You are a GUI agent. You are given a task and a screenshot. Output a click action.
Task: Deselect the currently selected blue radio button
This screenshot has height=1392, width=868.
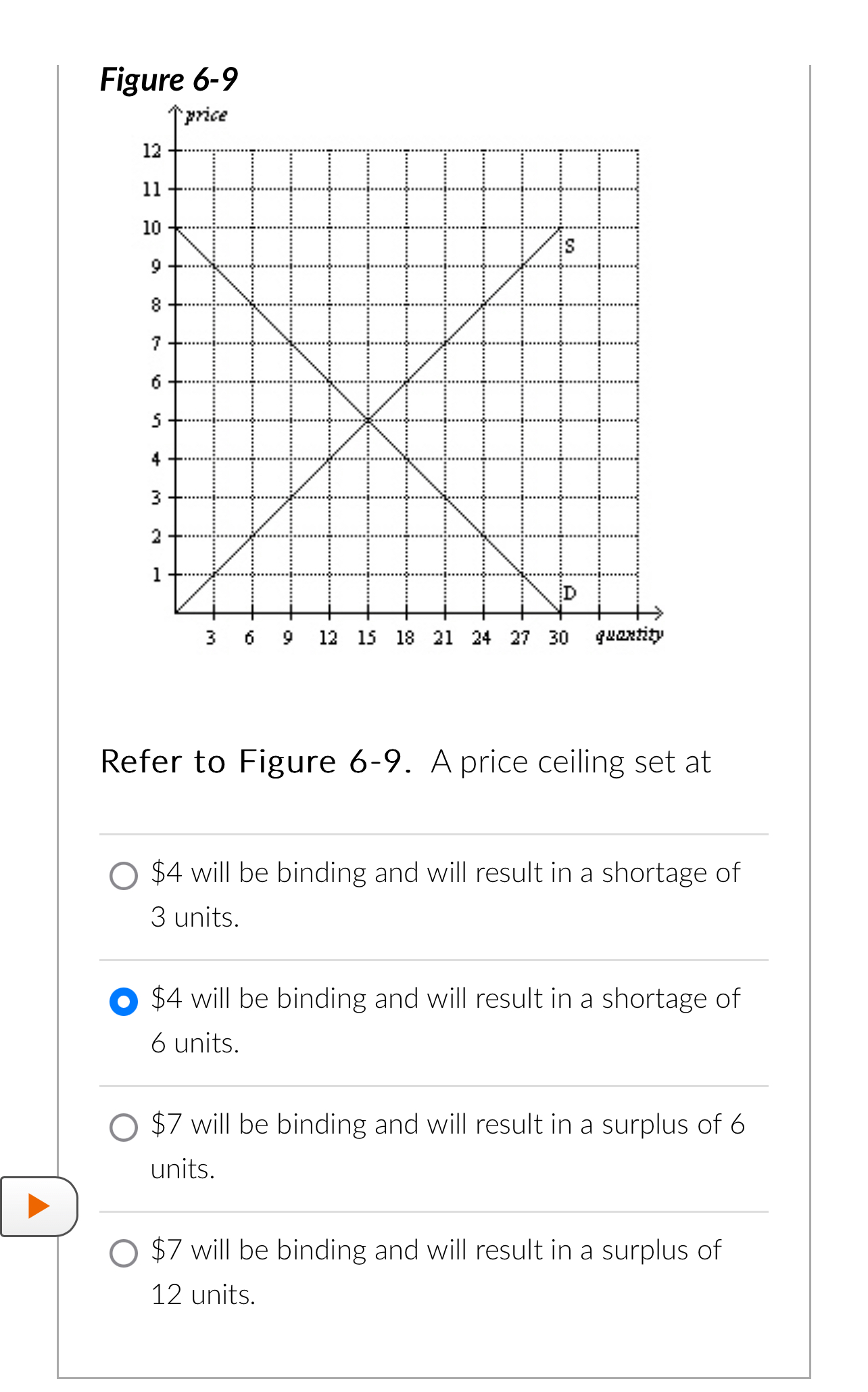123,1002
